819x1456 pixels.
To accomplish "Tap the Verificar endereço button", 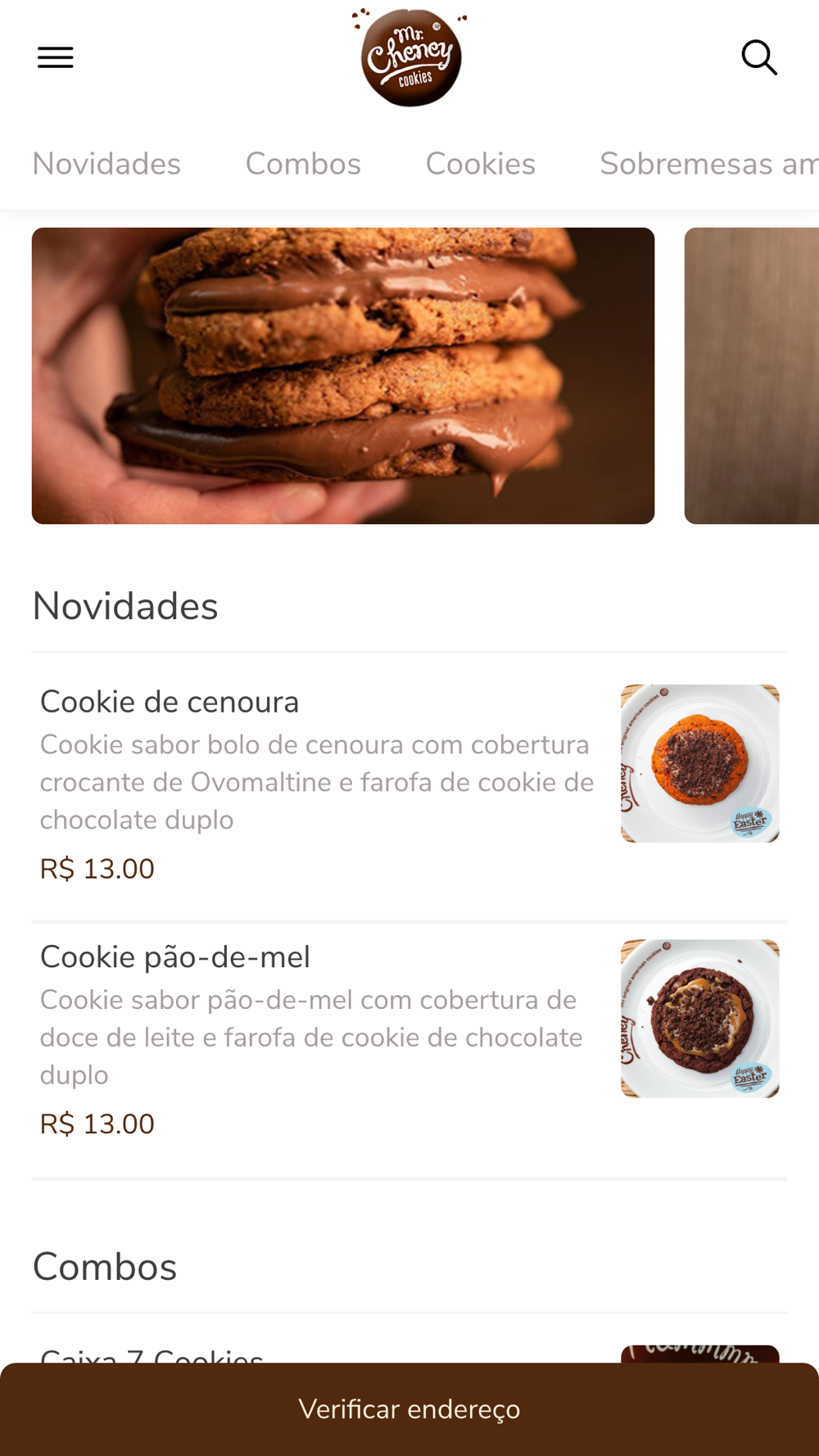I will pos(409,1409).
